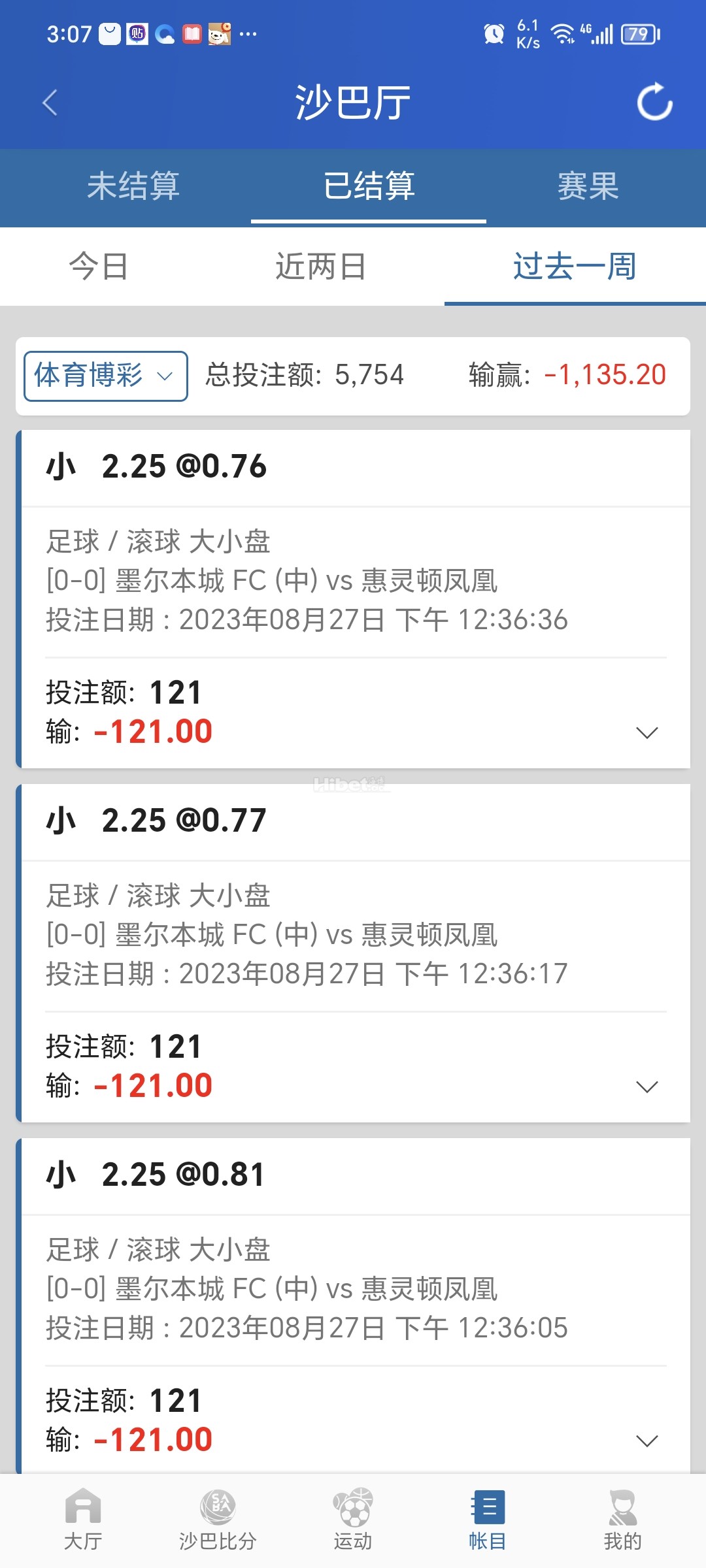The width and height of the screenshot is (706, 1568).
Task: Switch to the 赛果 tab
Action: pyautogui.click(x=588, y=187)
